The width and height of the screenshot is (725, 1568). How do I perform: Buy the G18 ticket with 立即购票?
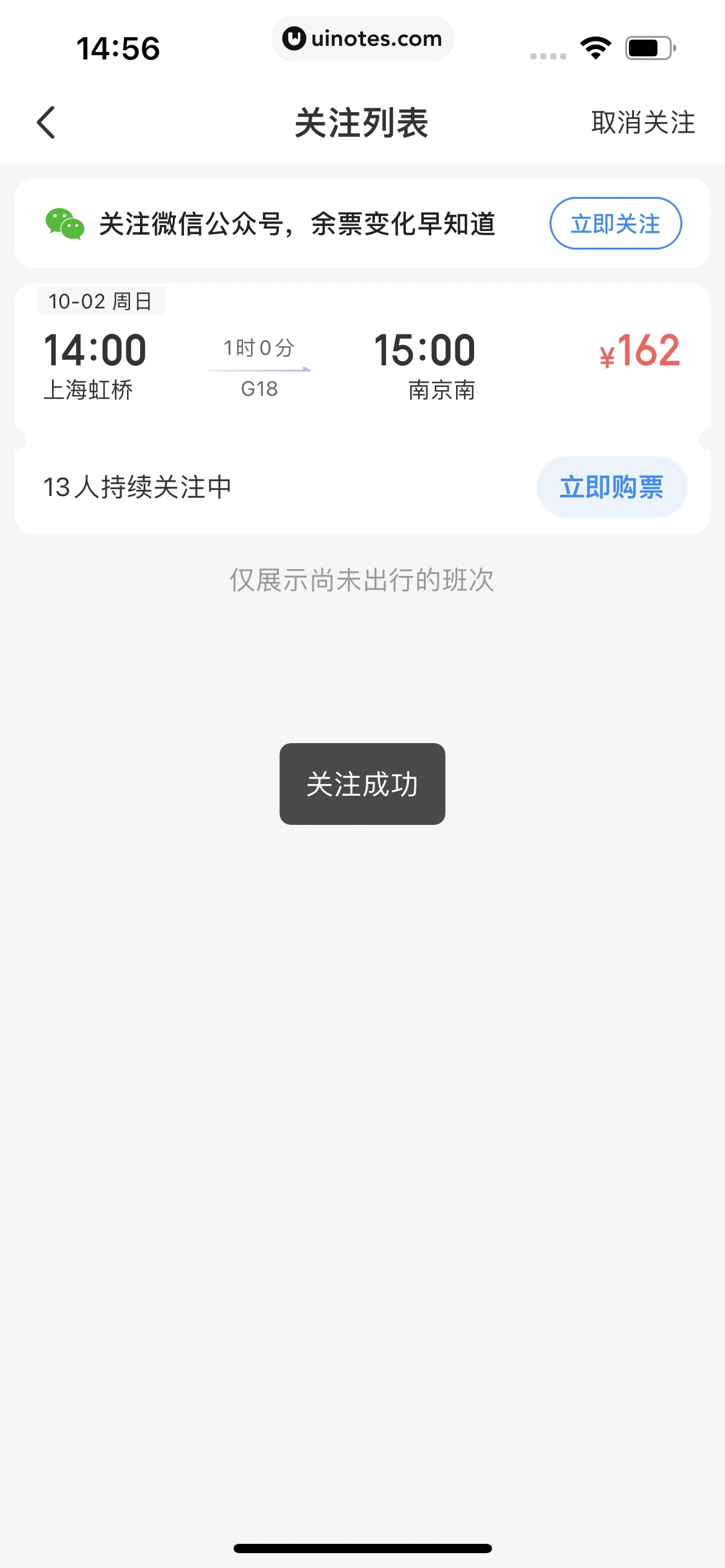point(611,487)
